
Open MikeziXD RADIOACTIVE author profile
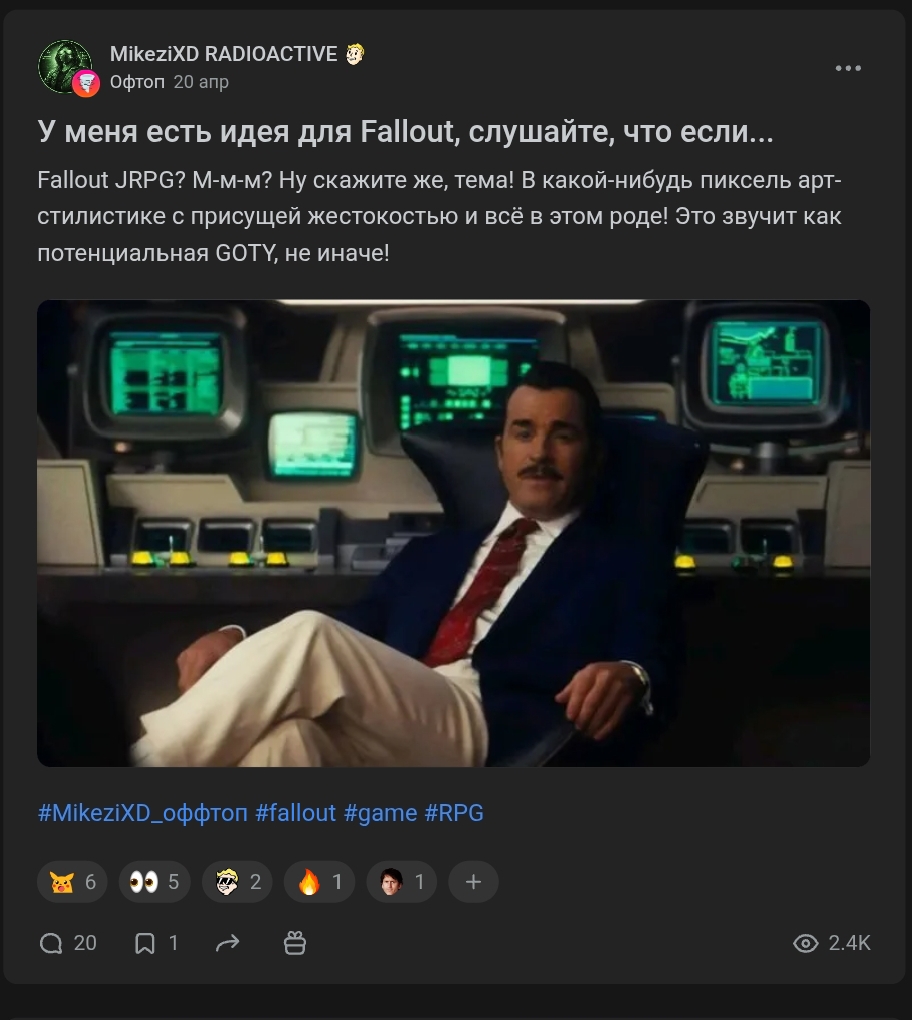[x=223, y=54]
